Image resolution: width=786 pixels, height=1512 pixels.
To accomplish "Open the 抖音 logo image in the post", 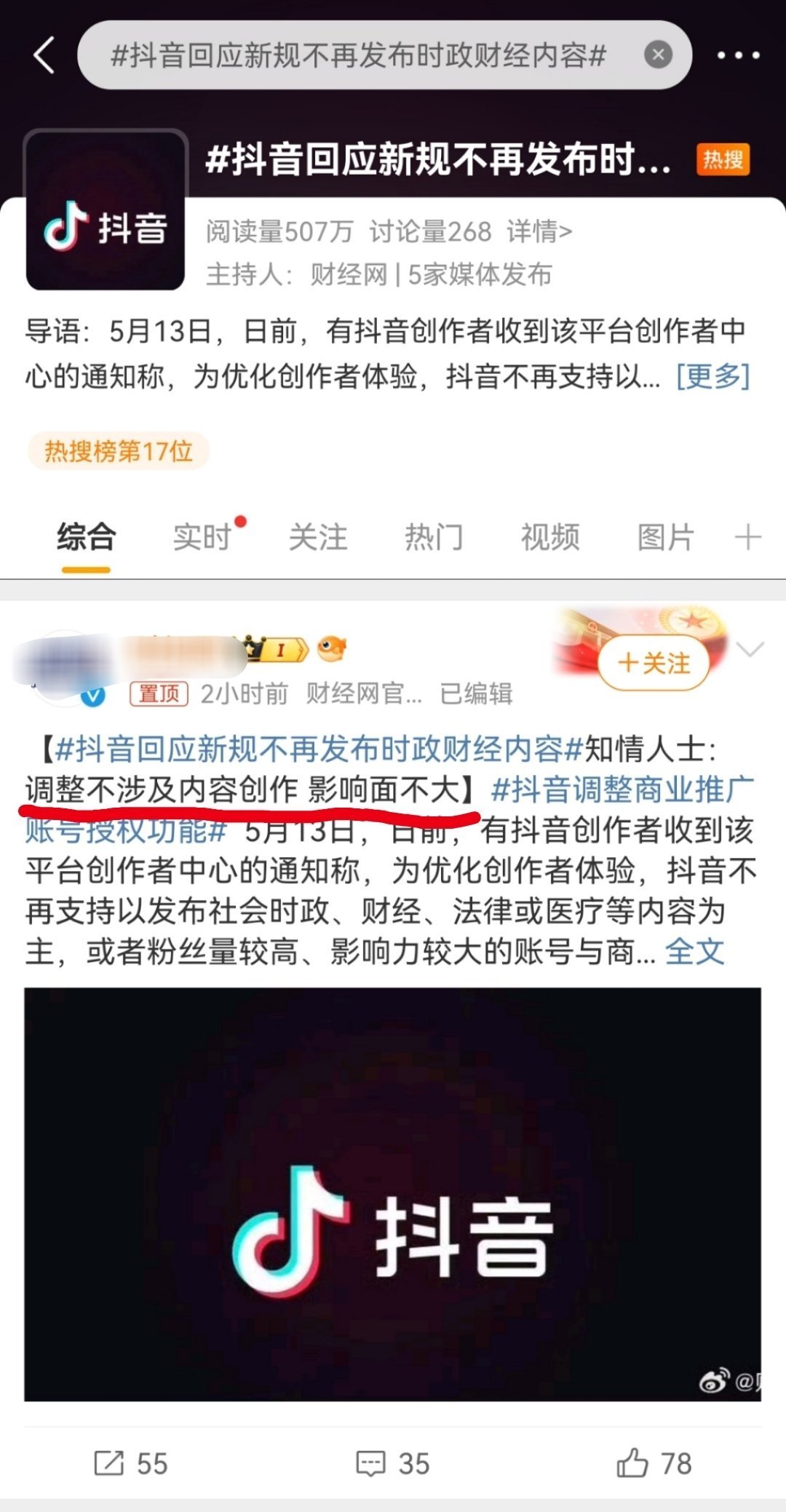I will [x=393, y=1194].
